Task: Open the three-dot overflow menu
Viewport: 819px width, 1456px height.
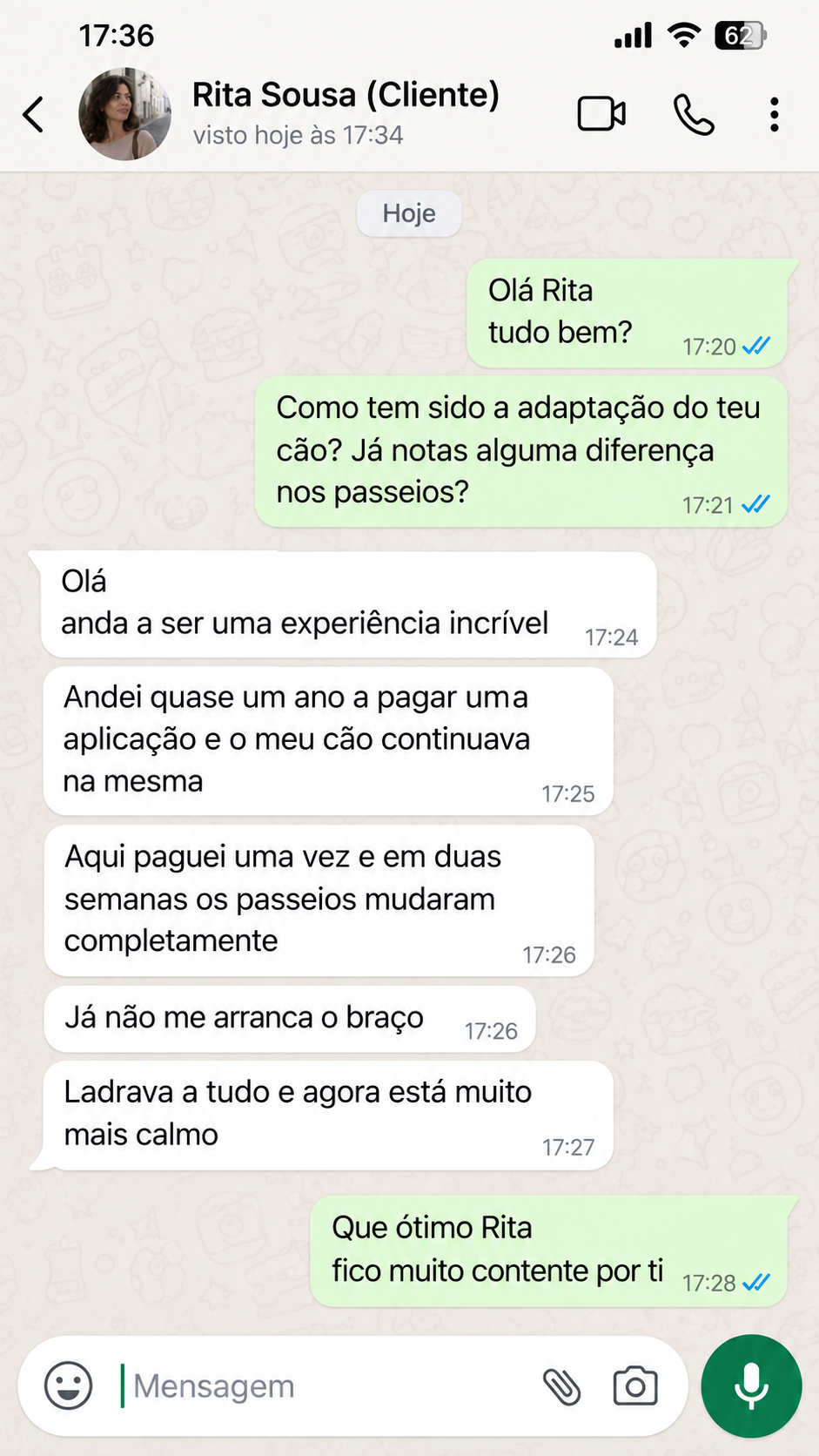Action: [x=774, y=115]
